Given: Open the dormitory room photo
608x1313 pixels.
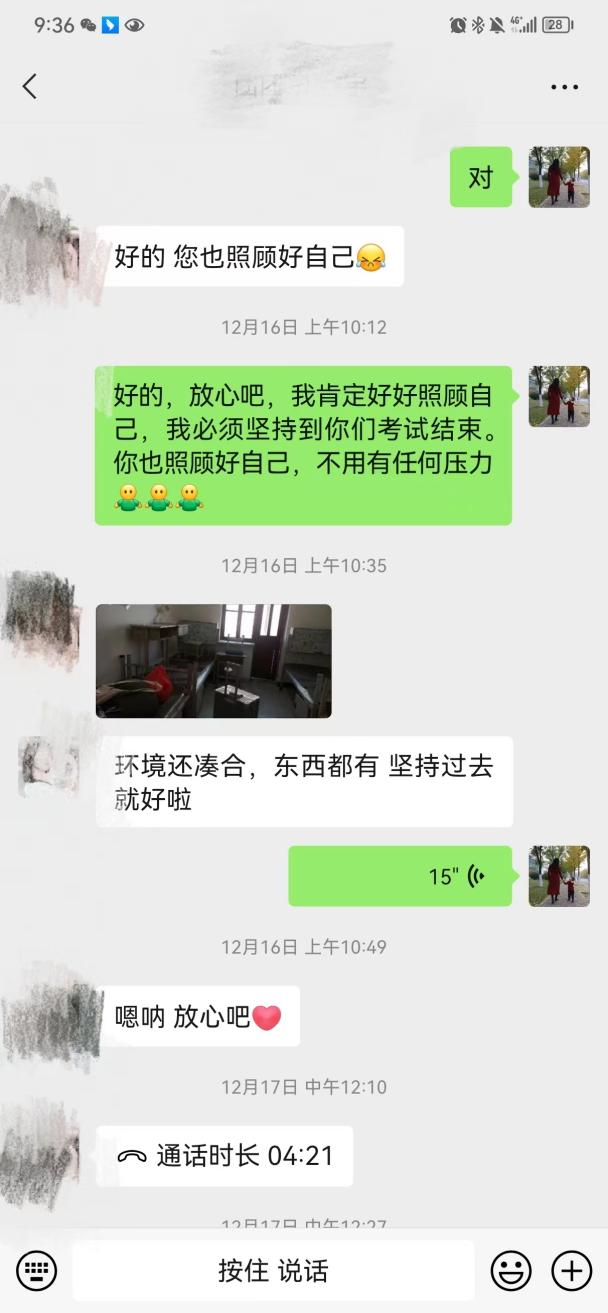Looking at the screenshot, I should pos(213,661).
